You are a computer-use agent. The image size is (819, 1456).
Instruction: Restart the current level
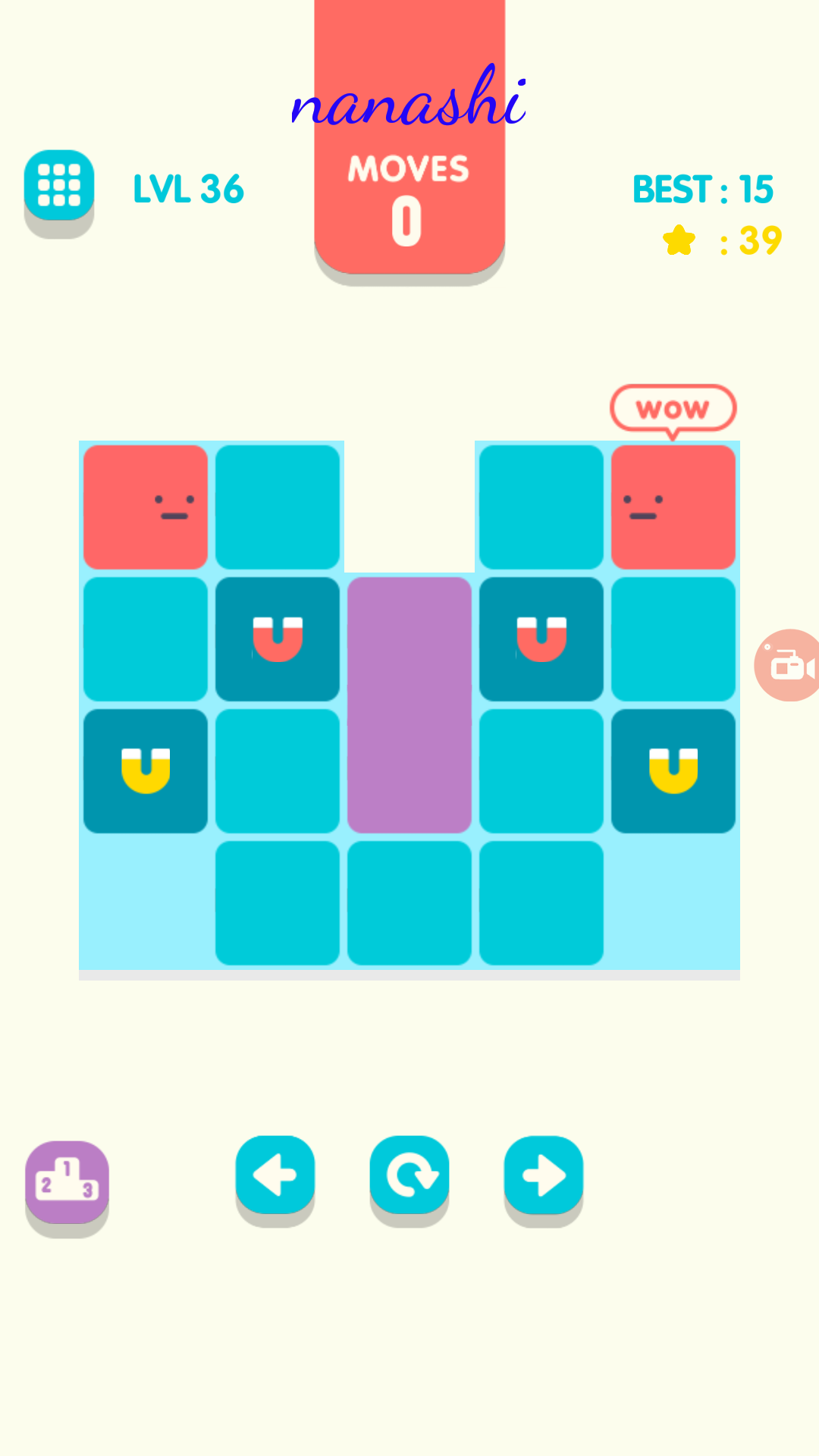[409, 1175]
